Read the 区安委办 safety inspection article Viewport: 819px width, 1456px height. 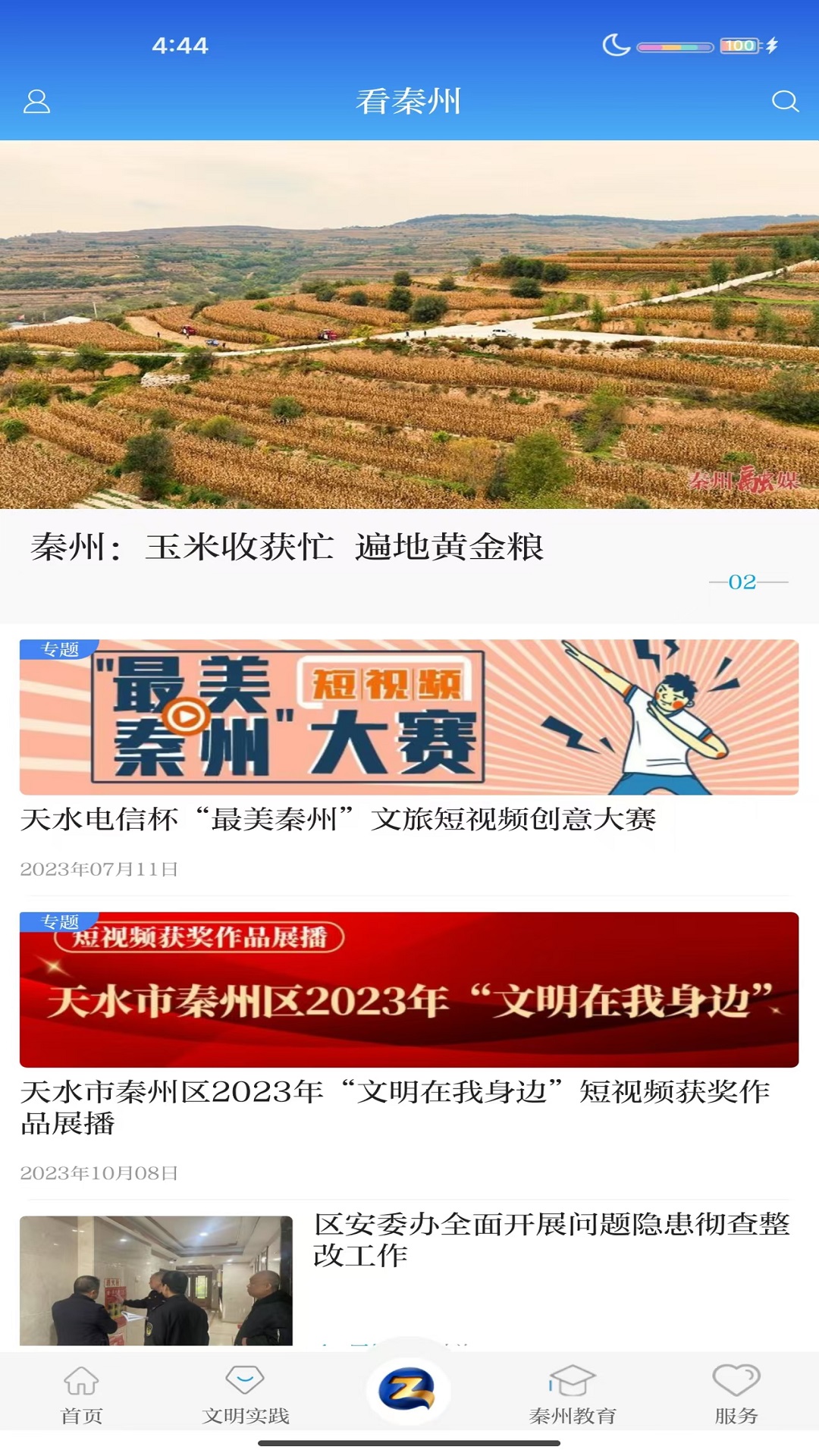551,1239
